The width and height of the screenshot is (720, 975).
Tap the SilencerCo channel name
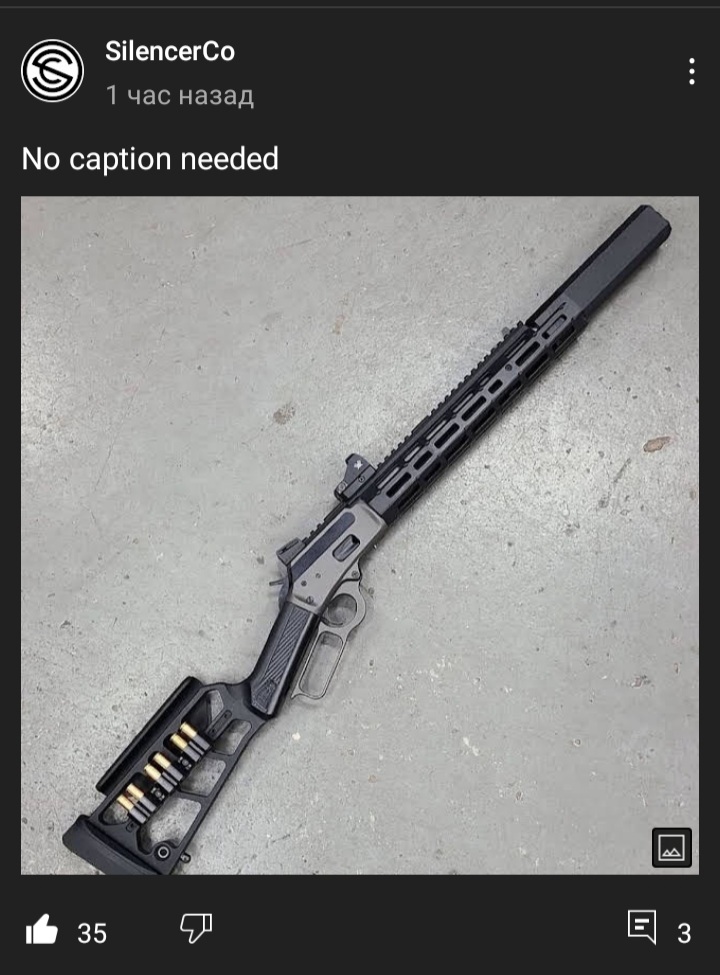tap(170, 52)
